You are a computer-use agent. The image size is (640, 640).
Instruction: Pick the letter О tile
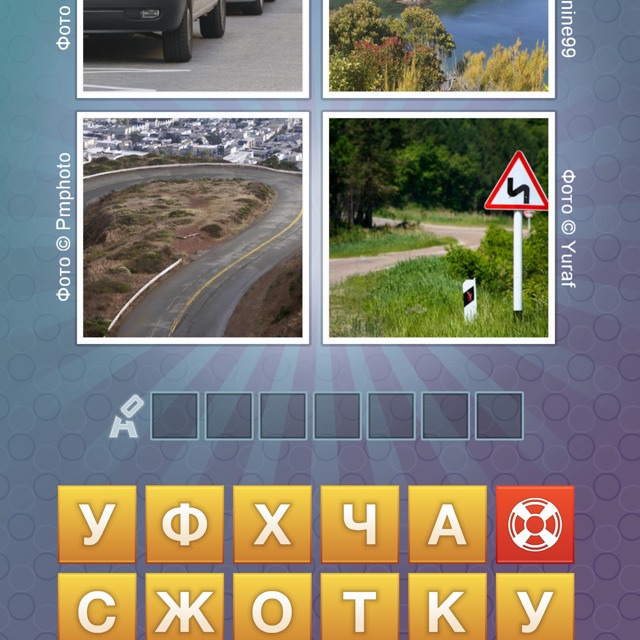[272, 607]
